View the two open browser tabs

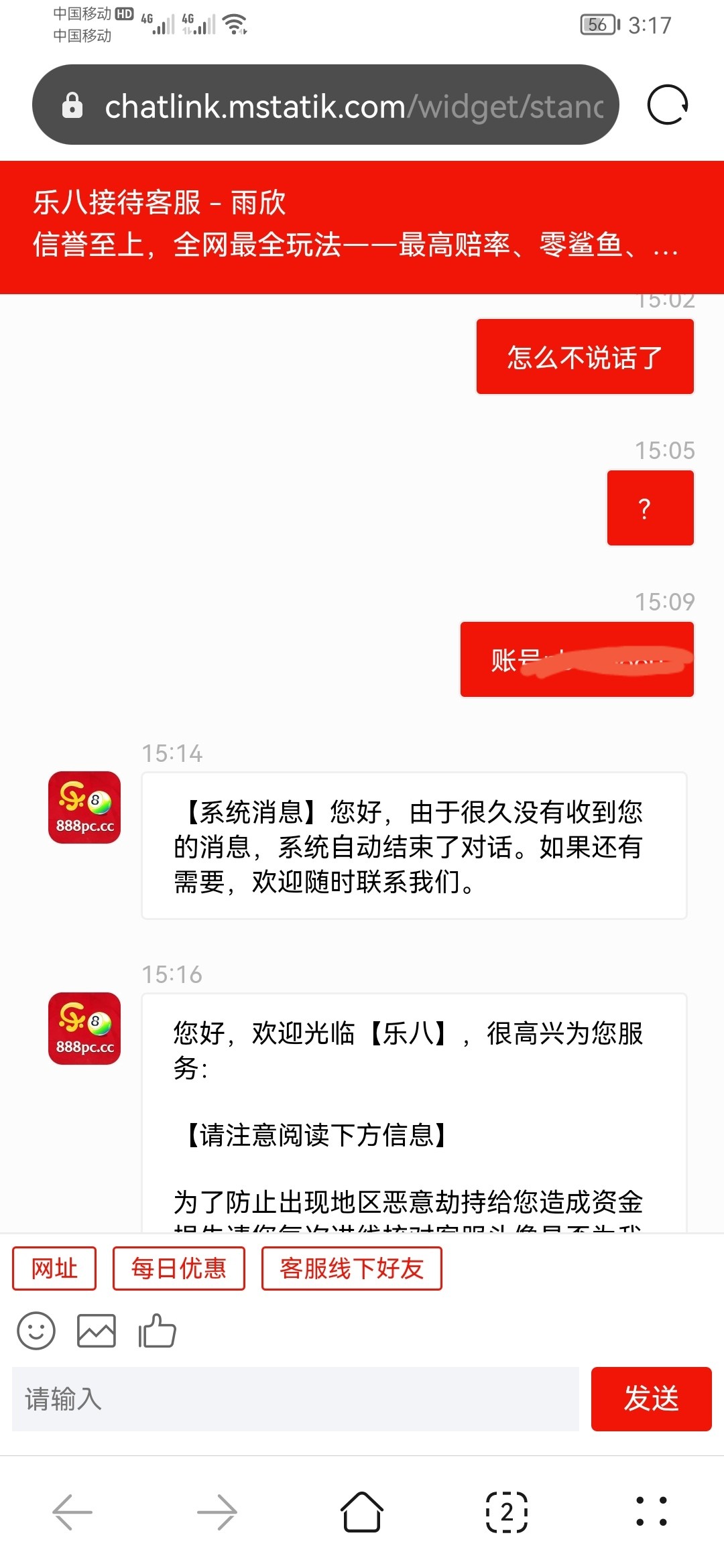coord(507,1512)
